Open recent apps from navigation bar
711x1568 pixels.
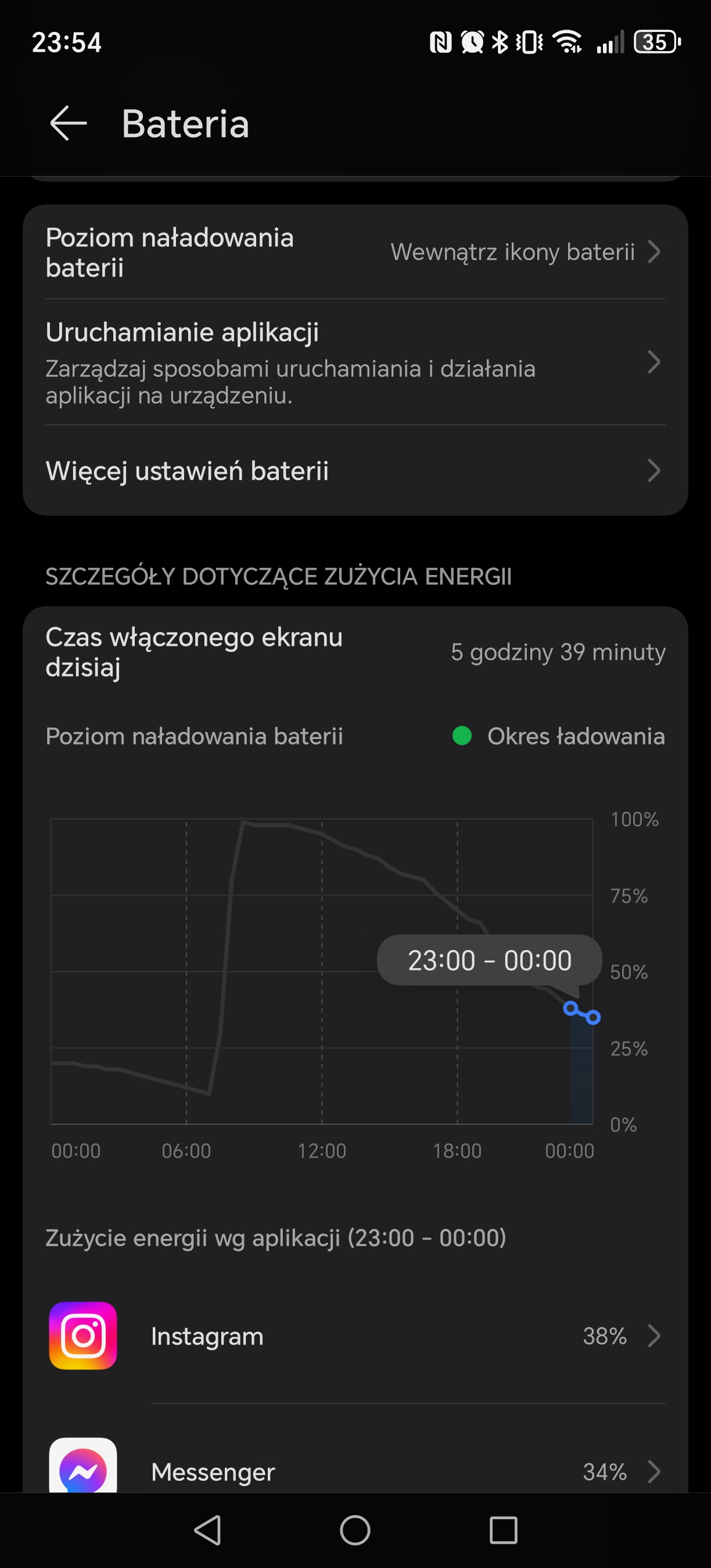pos(504,1530)
